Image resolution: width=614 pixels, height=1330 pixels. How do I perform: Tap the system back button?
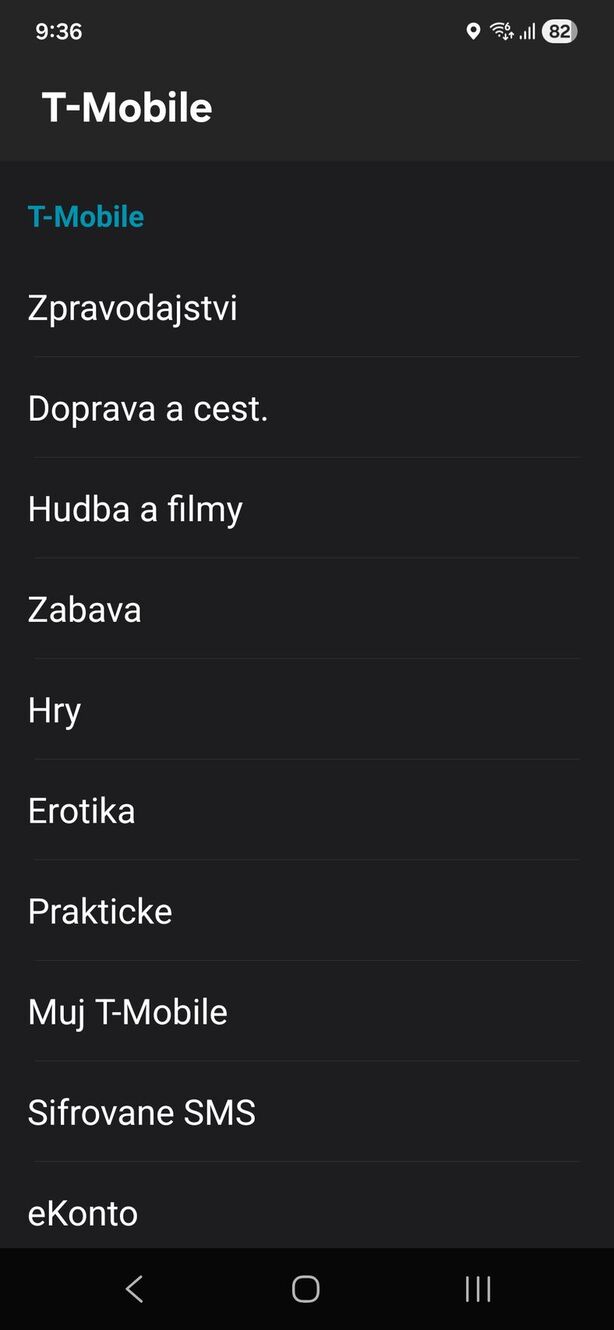point(135,1290)
